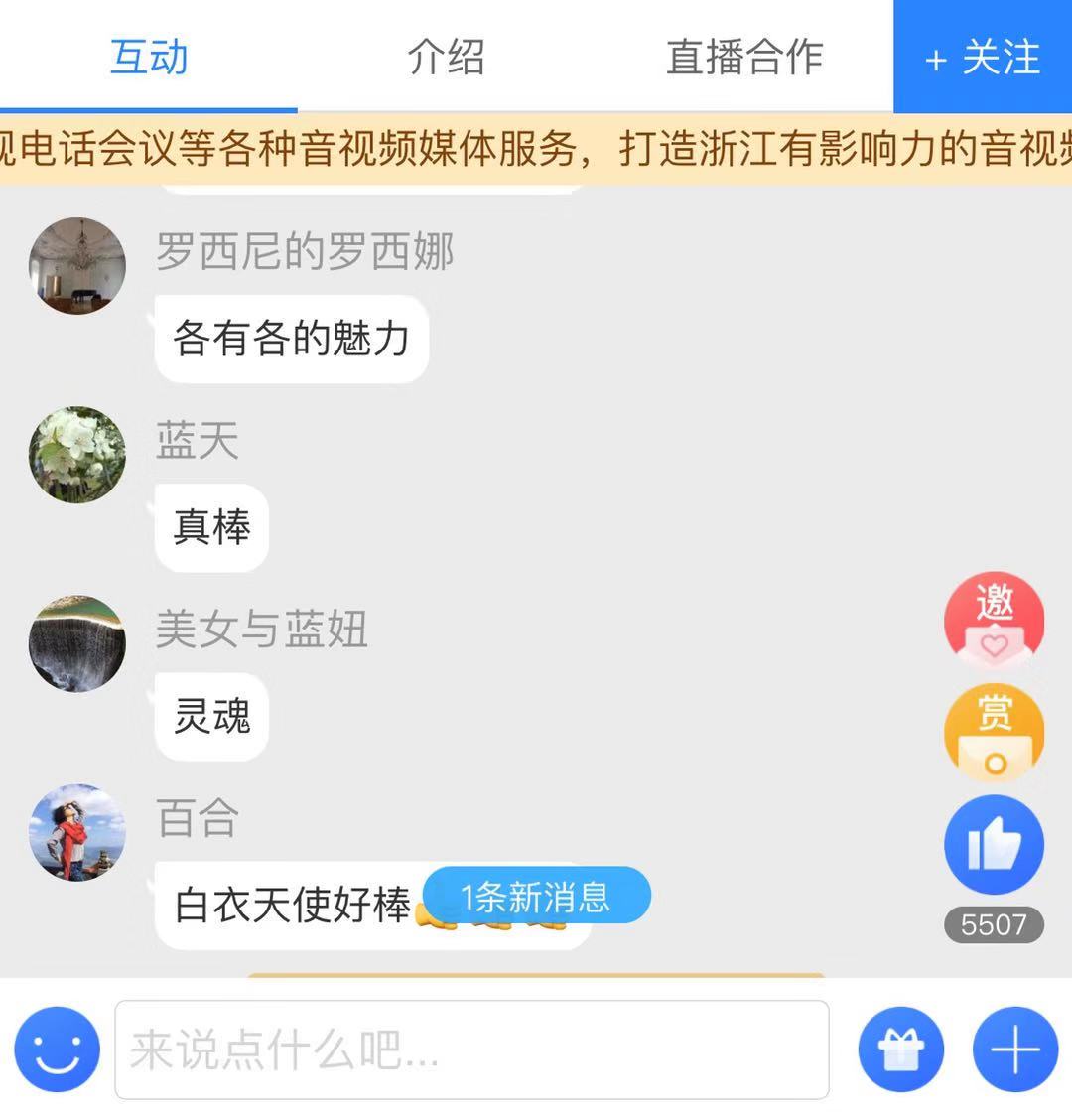Open the 邀 invite envelope icon
The image size is (1072, 1120).
(994, 623)
